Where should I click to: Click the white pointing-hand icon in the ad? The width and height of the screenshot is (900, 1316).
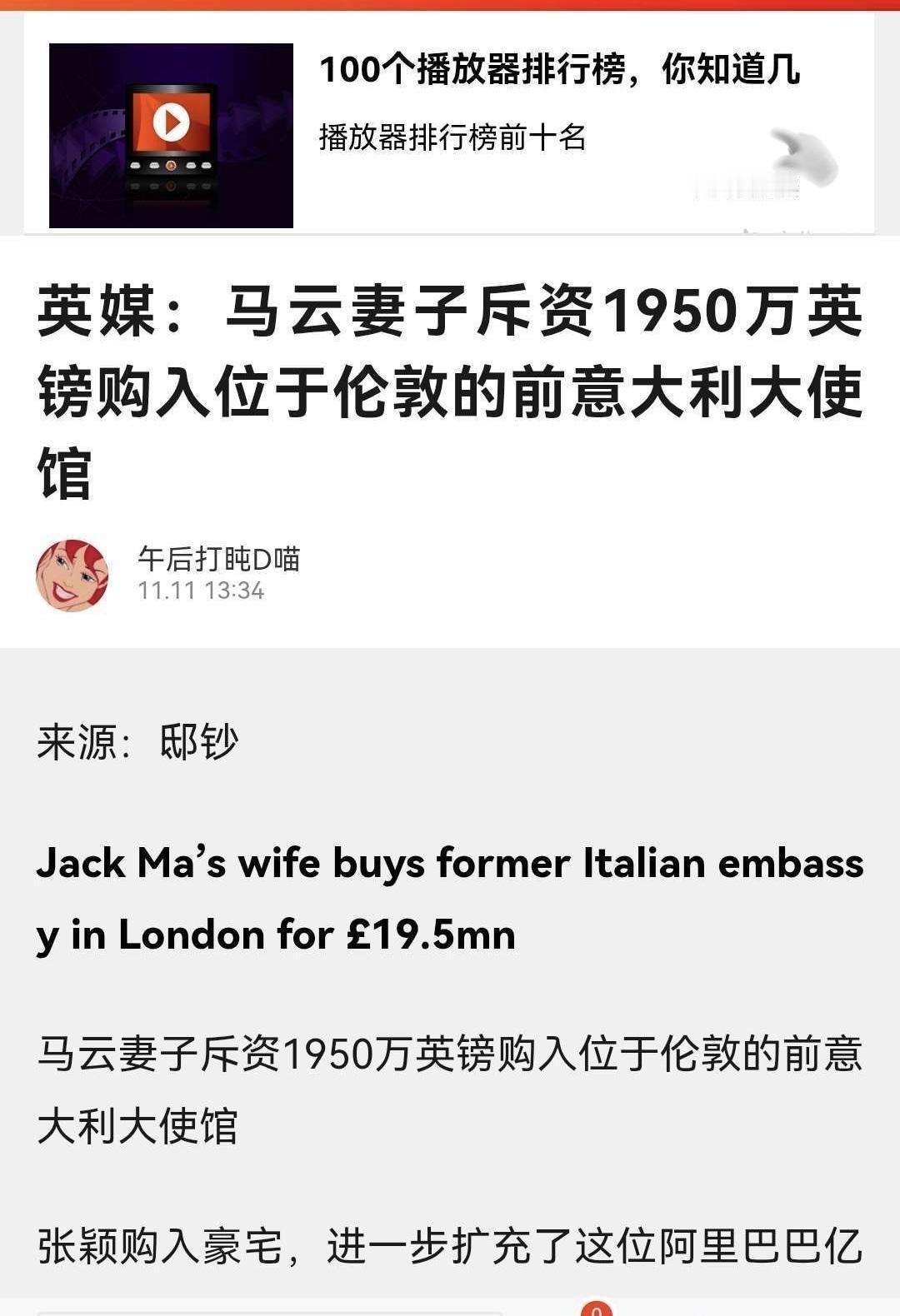804,154
